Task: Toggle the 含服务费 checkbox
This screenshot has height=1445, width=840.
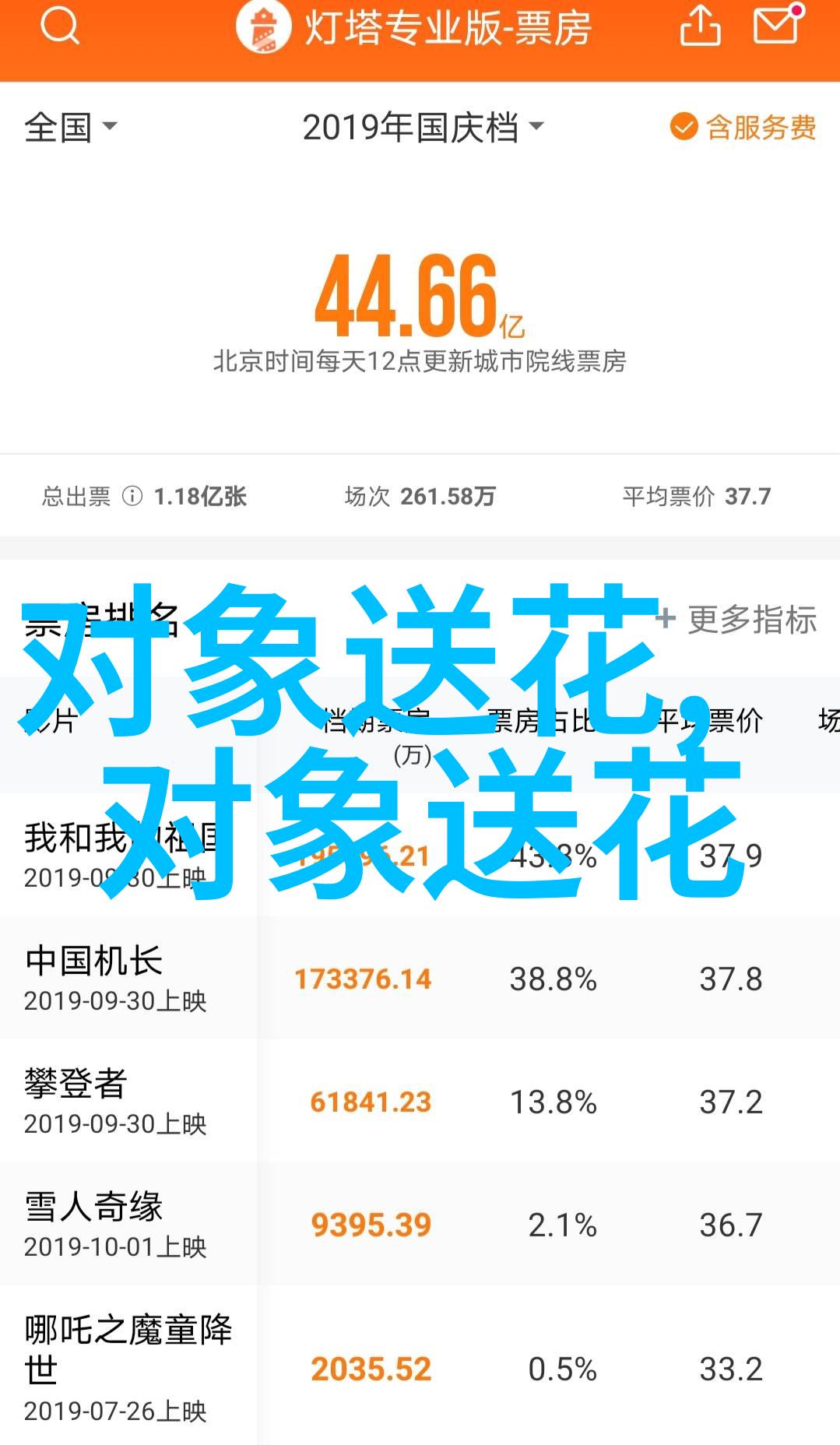Action: 743,127
